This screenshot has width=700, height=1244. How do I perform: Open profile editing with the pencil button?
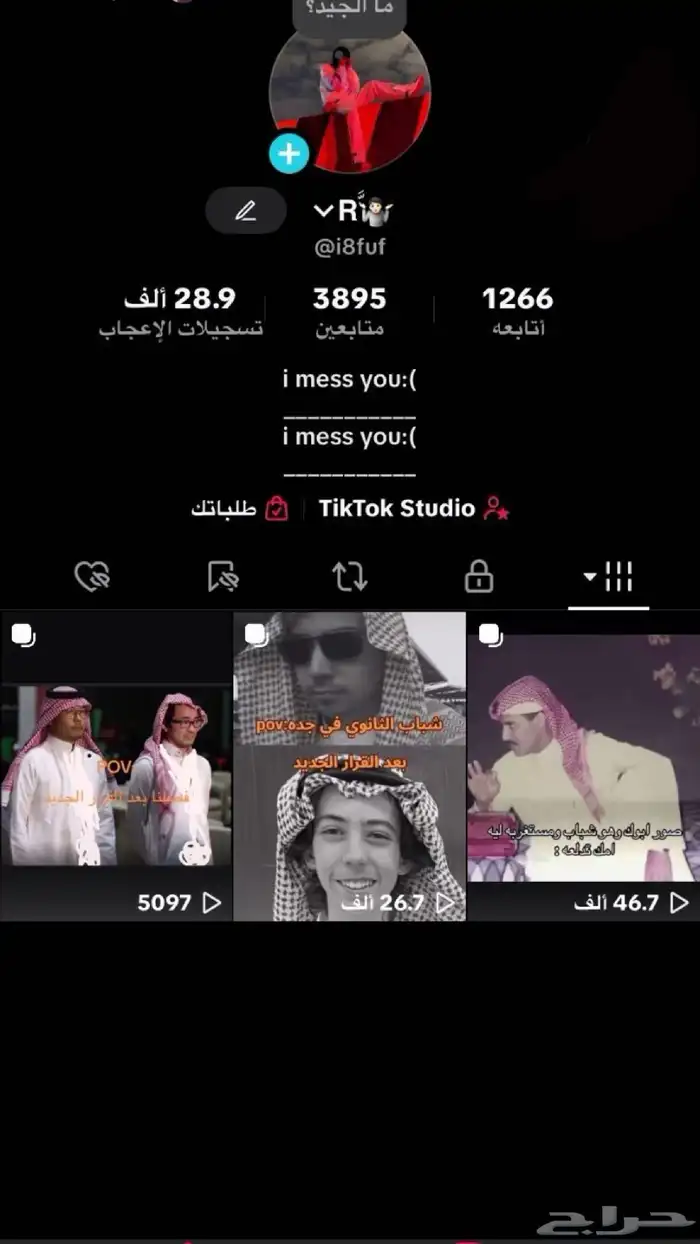[246, 211]
